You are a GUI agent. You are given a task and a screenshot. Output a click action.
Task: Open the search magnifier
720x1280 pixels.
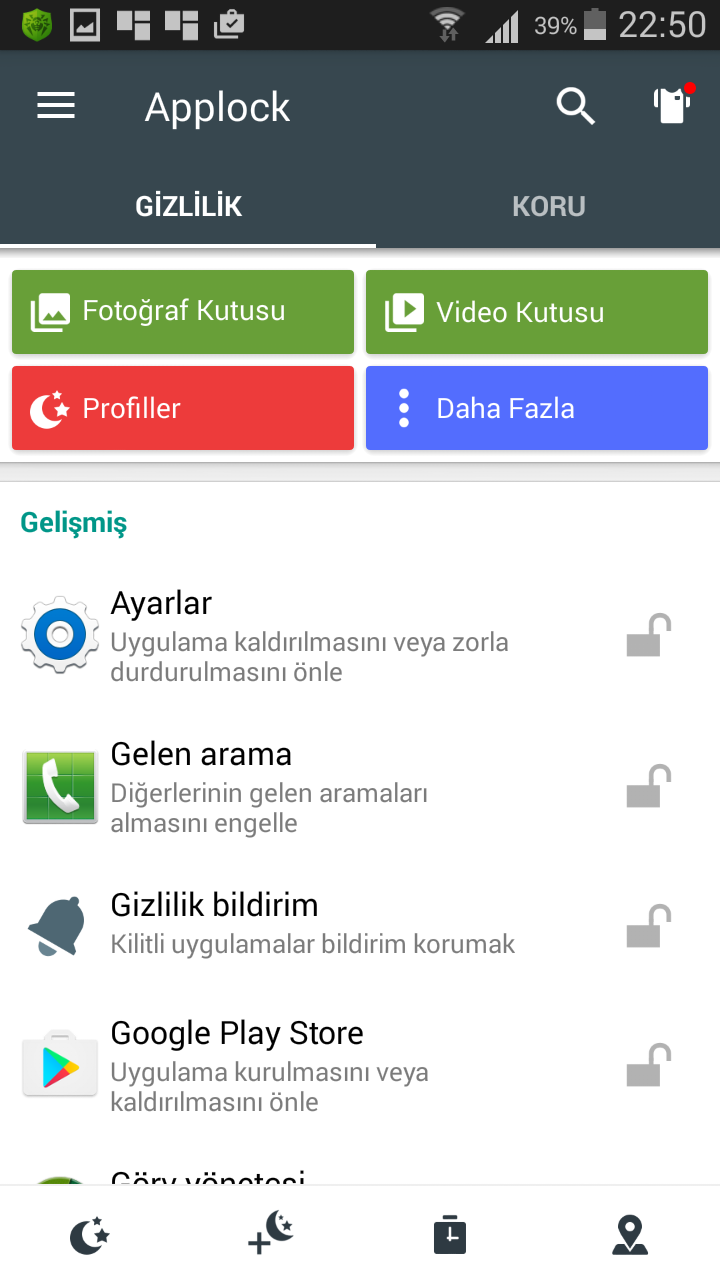point(575,106)
